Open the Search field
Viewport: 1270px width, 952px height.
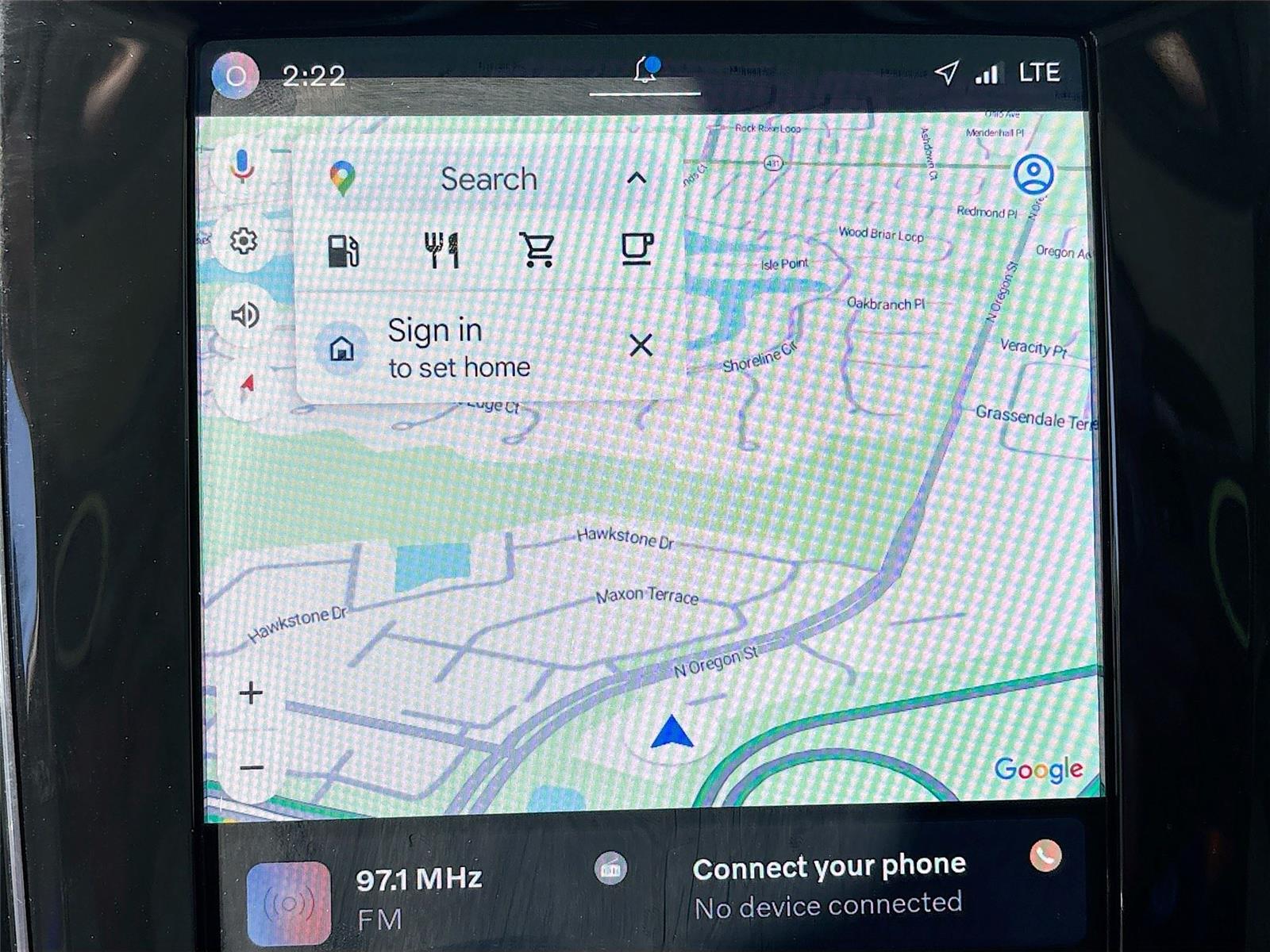[x=488, y=179]
